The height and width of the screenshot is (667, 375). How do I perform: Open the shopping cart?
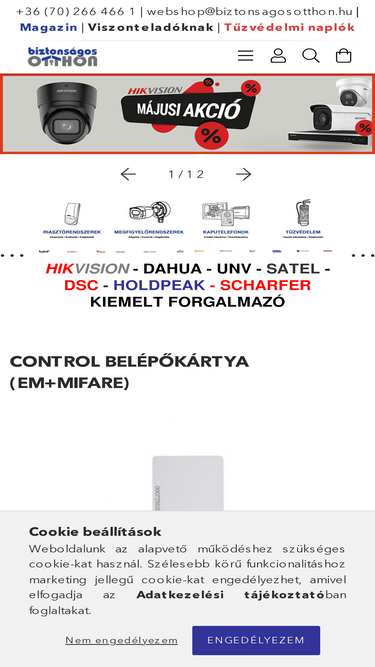[x=344, y=56]
